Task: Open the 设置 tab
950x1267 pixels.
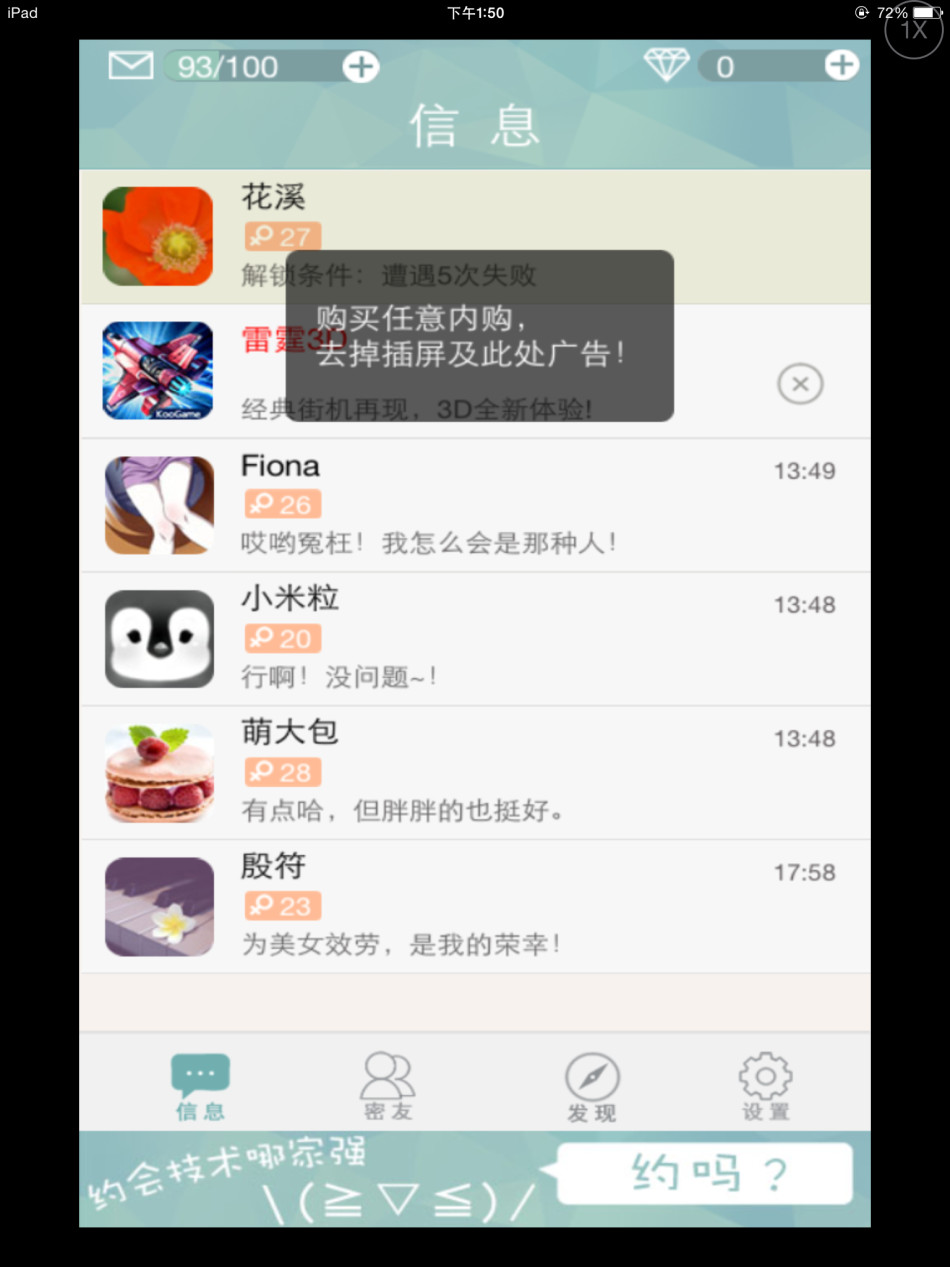Action: (765, 1087)
